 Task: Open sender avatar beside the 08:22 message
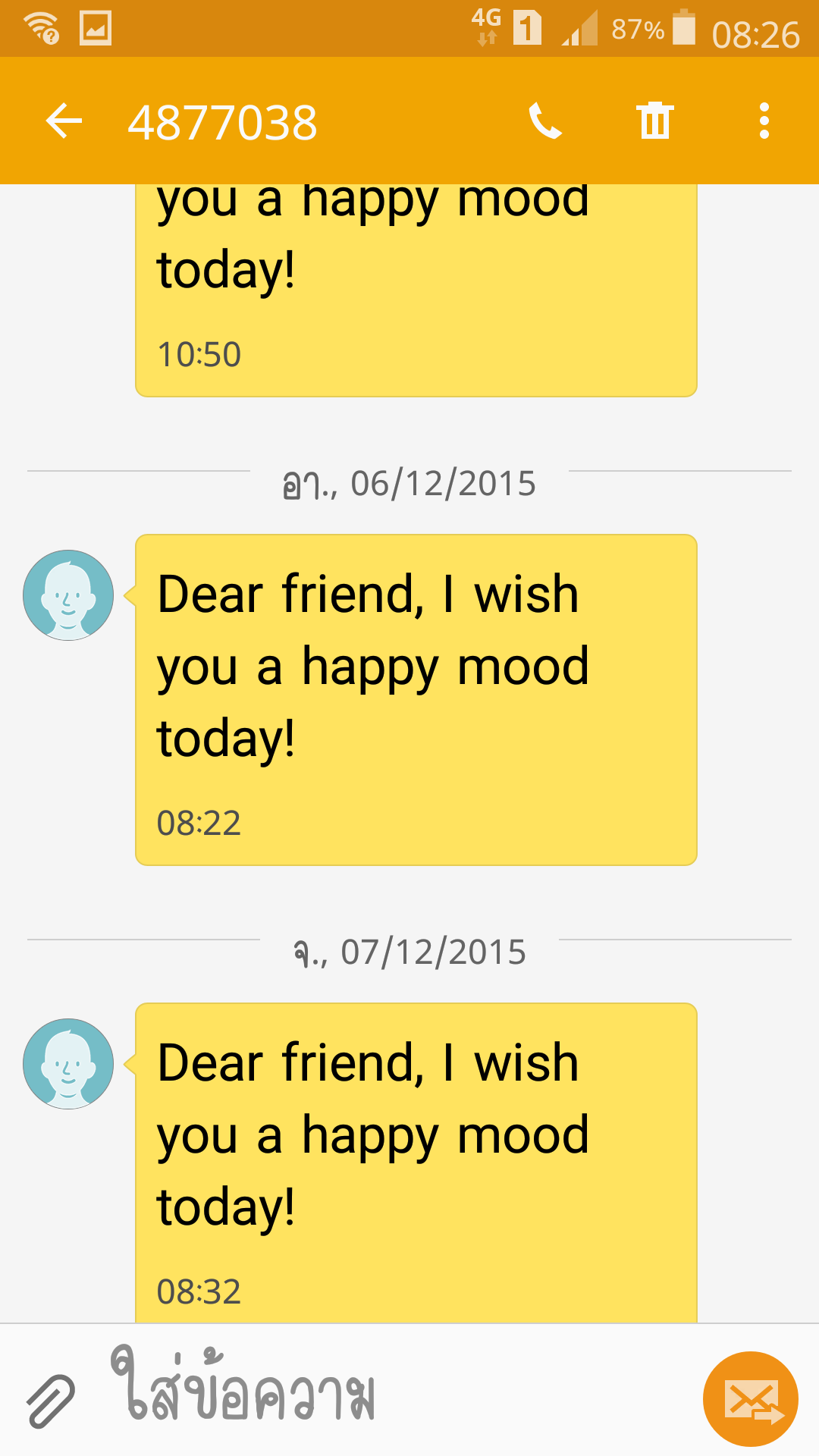pos(68,595)
